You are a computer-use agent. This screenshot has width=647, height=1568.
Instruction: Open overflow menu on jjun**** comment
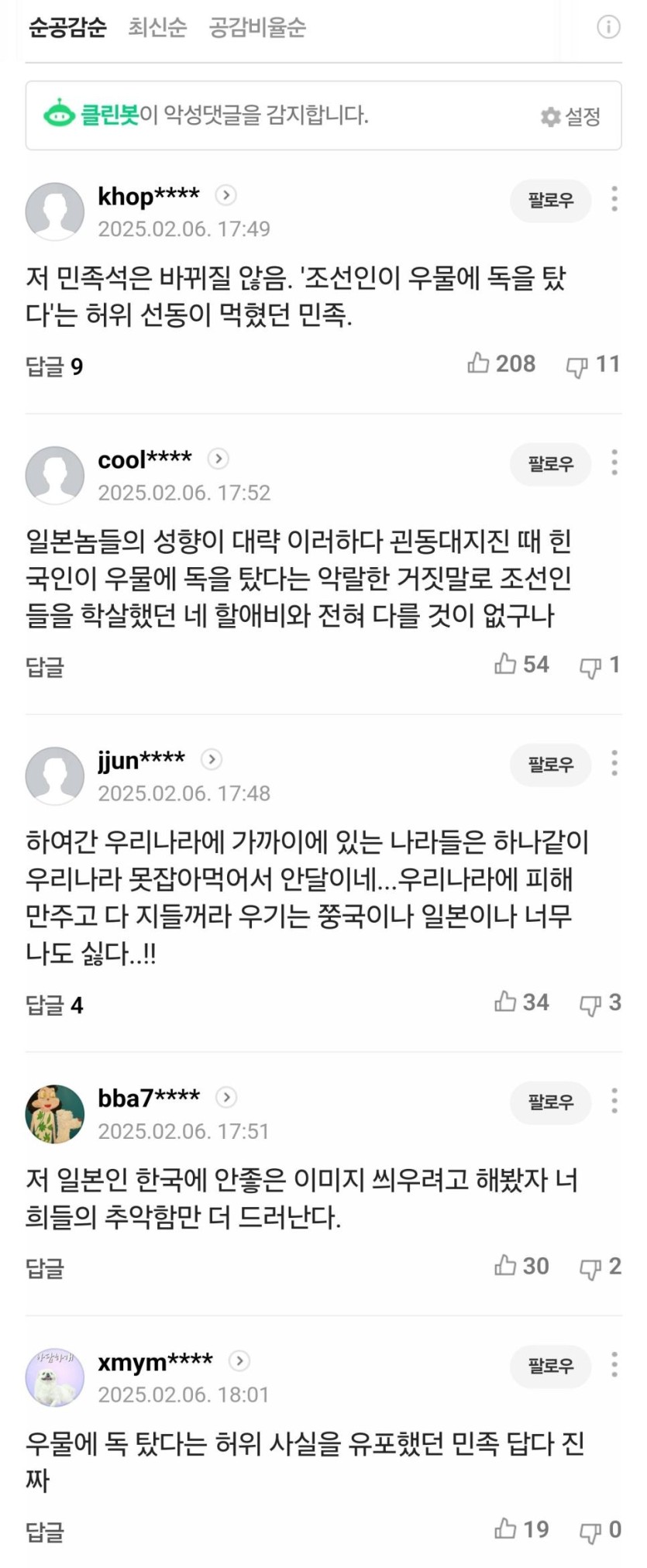pyautogui.click(x=614, y=763)
